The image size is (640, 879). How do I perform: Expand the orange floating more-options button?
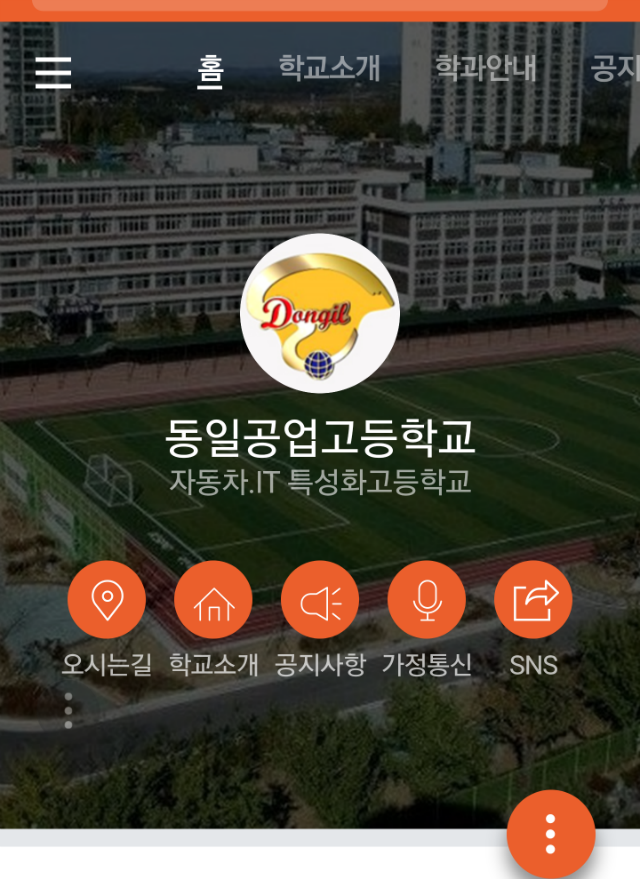point(550,833)
